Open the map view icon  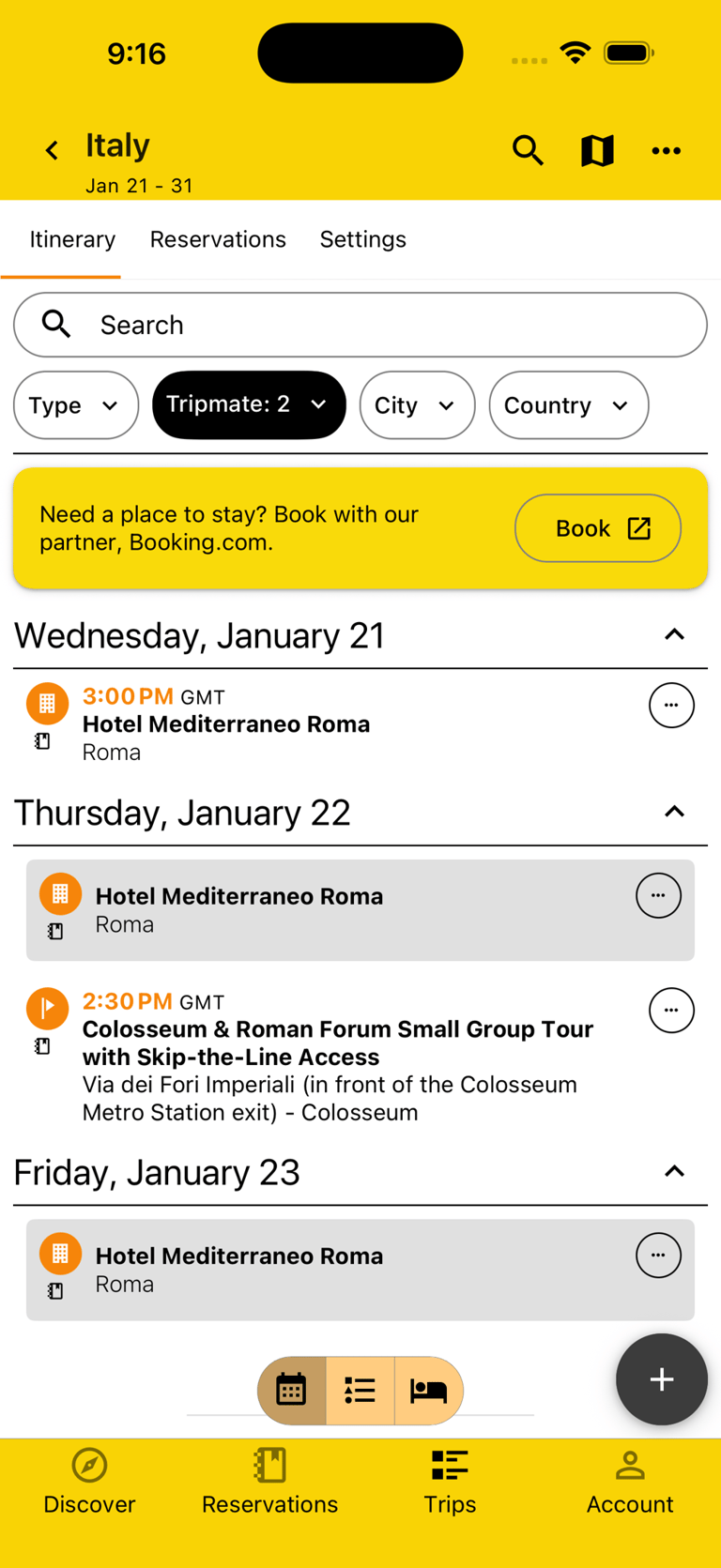pyautogui.click(x=597, y=150)
